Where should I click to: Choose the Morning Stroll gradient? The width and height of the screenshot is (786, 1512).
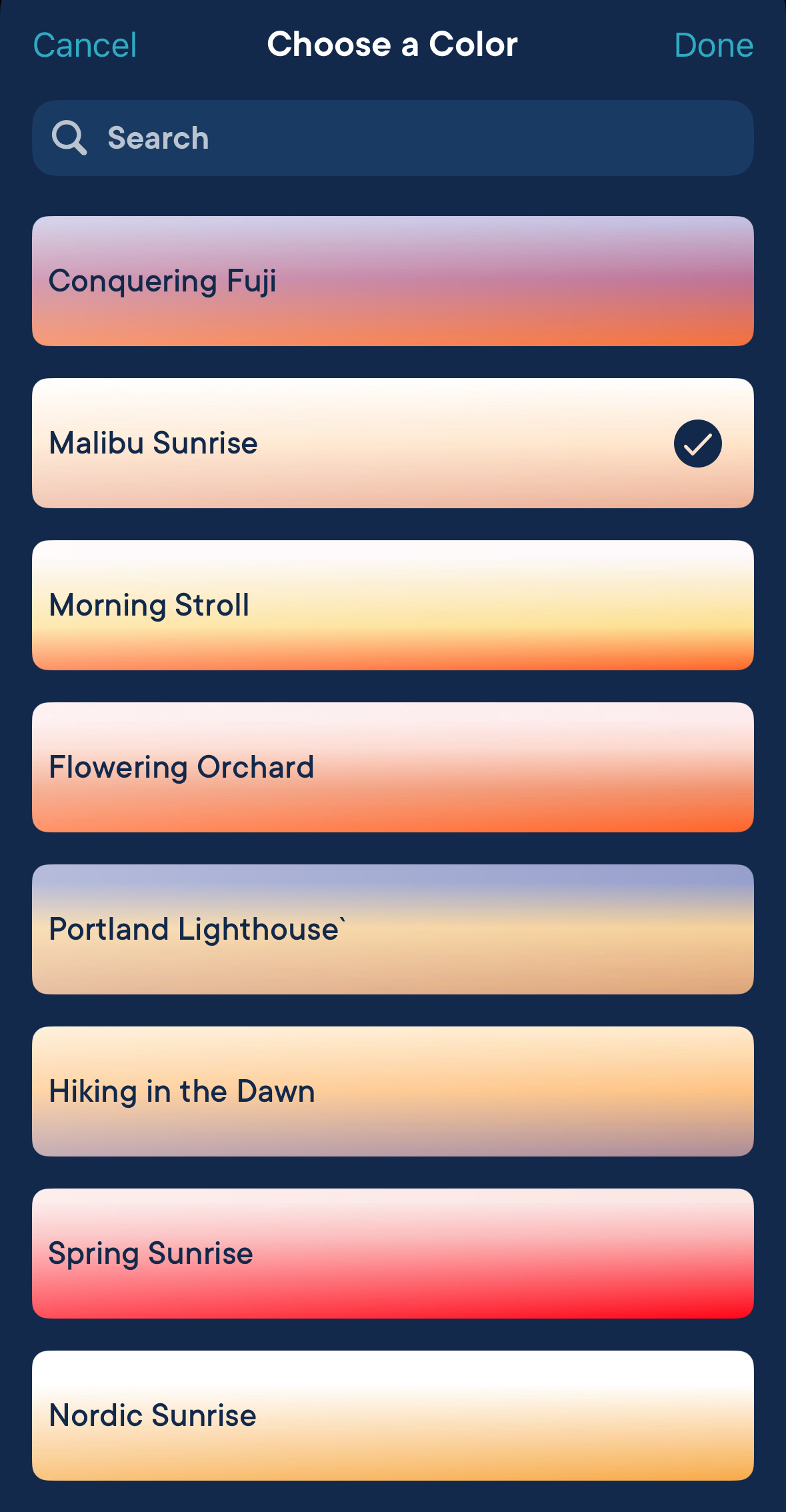pyautogui.click(x=393, y=604)
